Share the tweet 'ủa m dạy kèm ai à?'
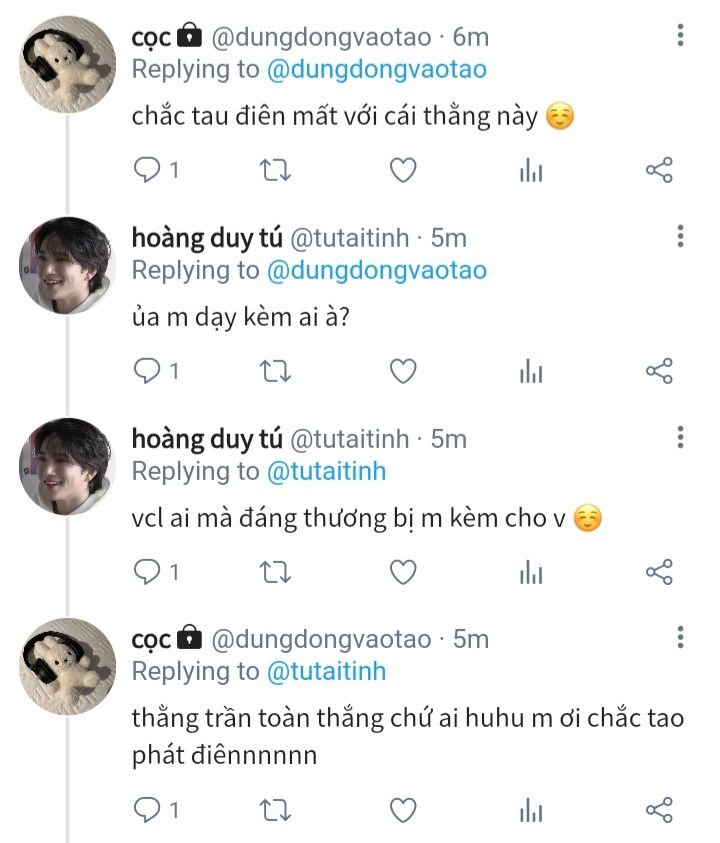 click(659, 372)
